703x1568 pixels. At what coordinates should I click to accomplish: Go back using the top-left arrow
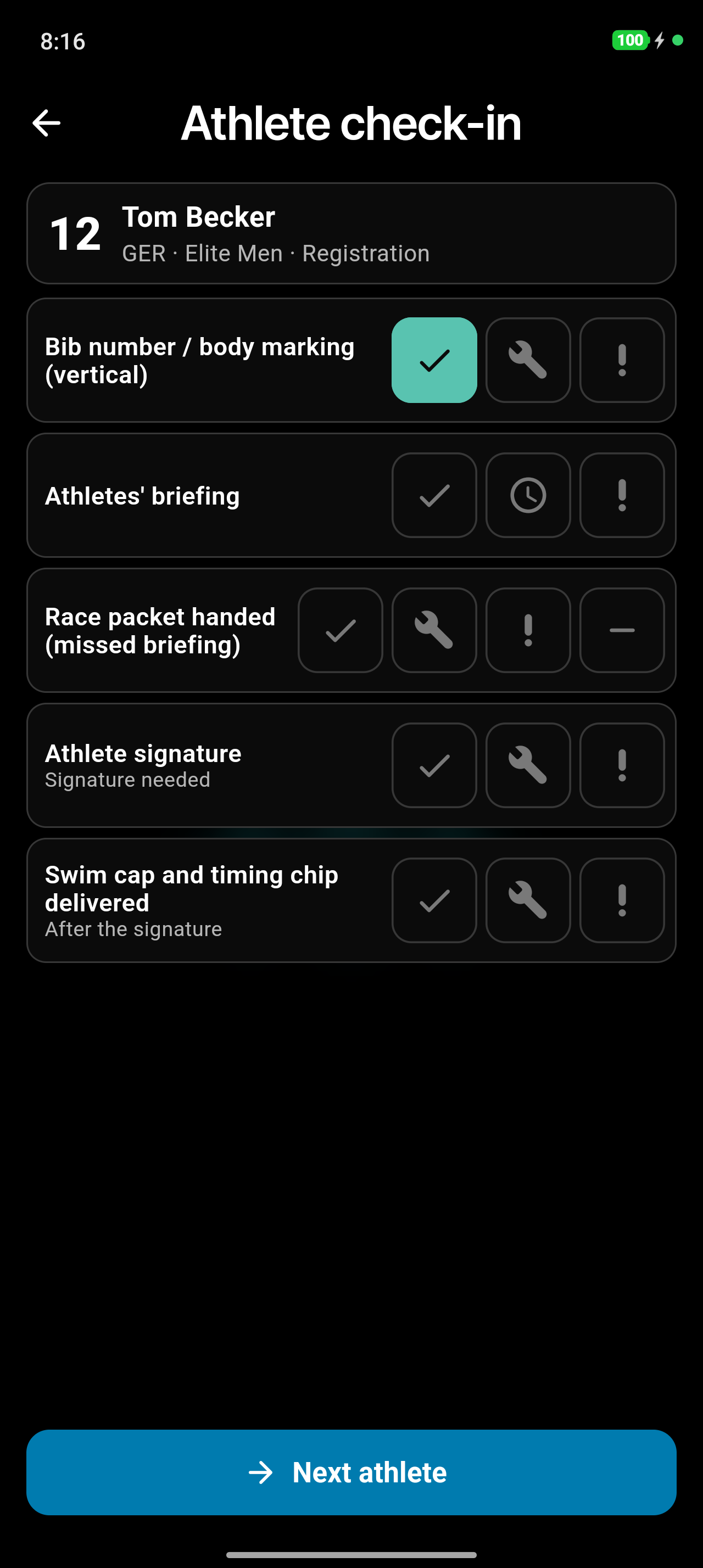(x=46, y=123)
